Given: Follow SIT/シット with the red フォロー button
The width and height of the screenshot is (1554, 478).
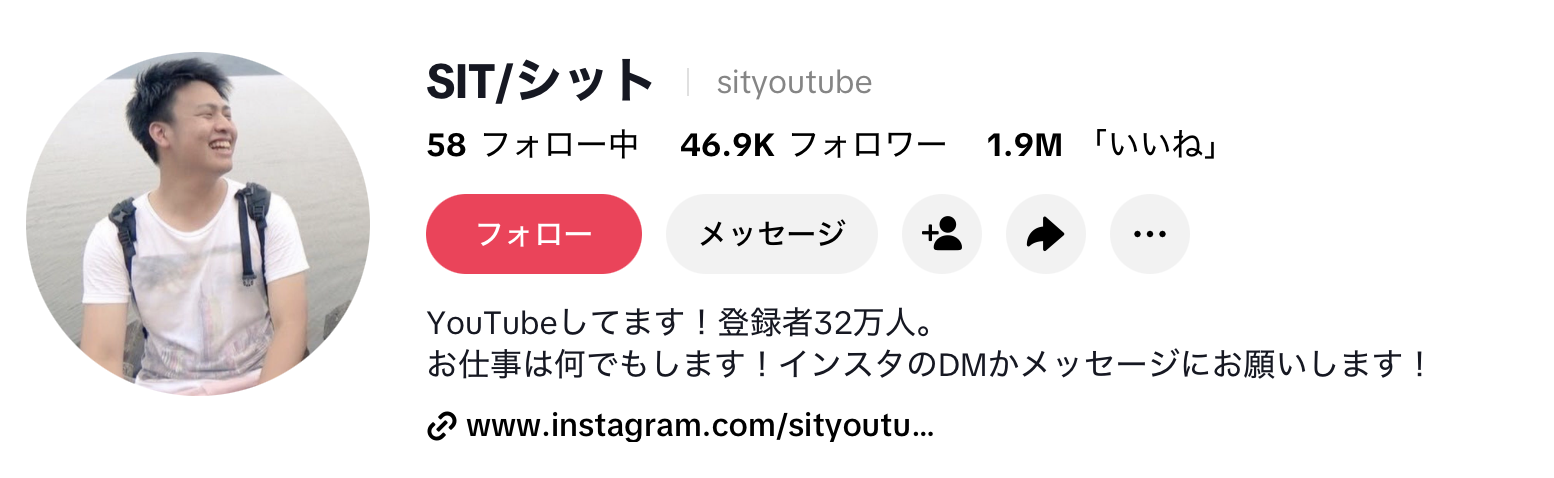Looking at the screenshot, I should 533,234.
